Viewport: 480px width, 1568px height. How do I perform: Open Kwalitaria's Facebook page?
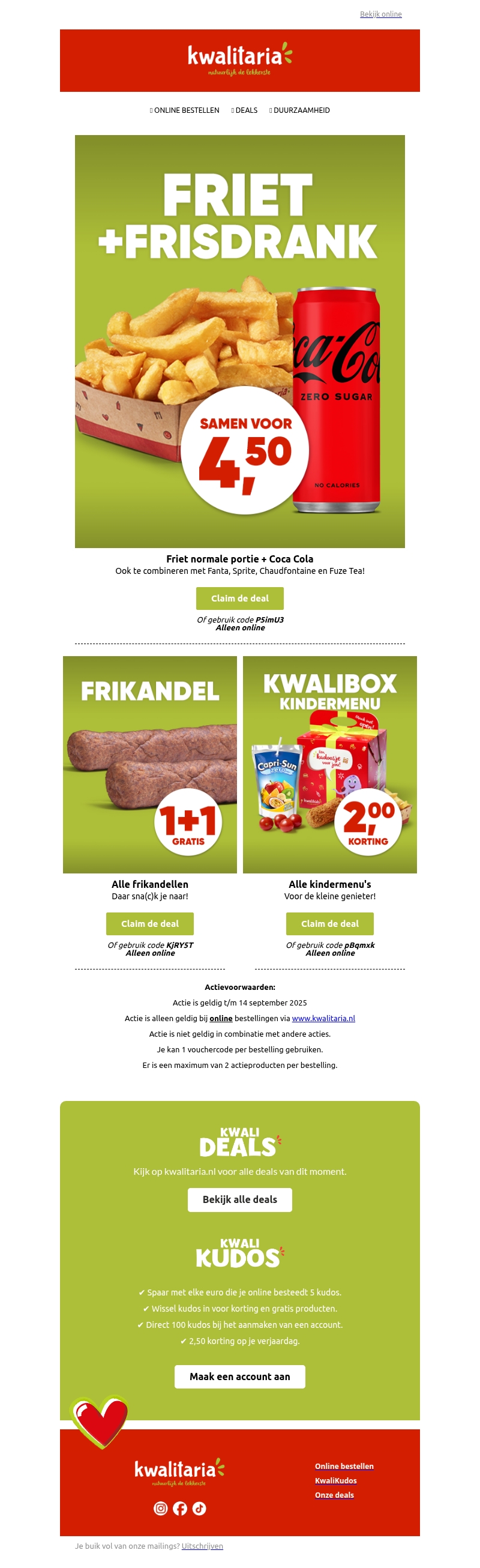179,1507
